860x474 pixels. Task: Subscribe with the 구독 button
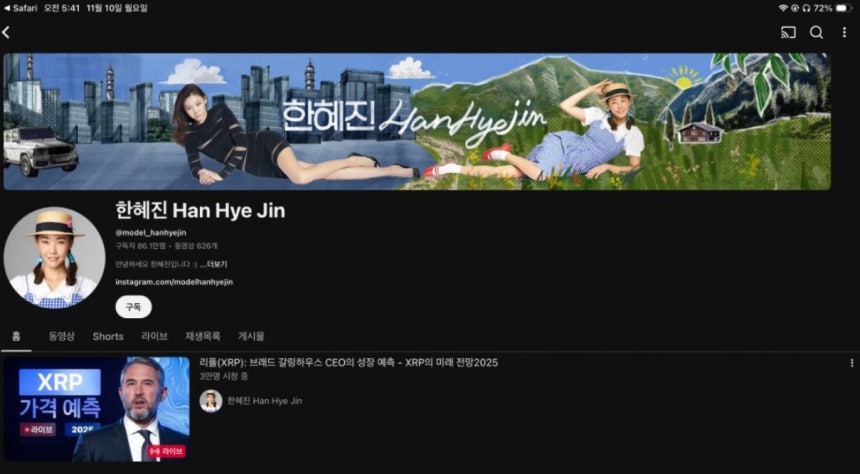pyautogui.click(x=133, y=307)
